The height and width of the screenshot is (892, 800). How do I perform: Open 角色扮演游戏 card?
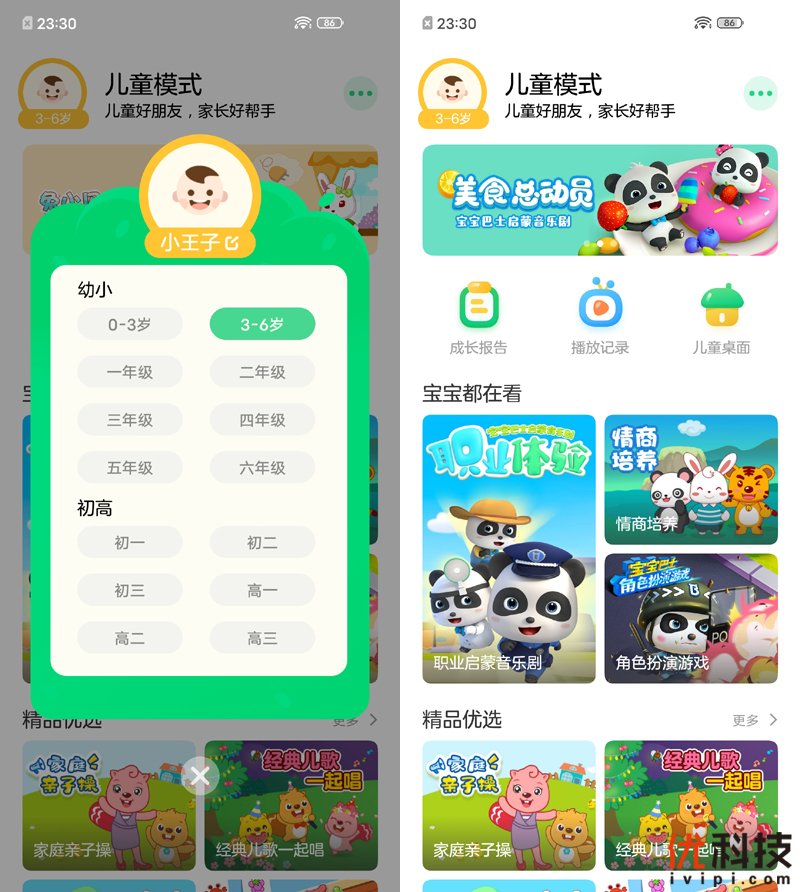coord(690,618)
